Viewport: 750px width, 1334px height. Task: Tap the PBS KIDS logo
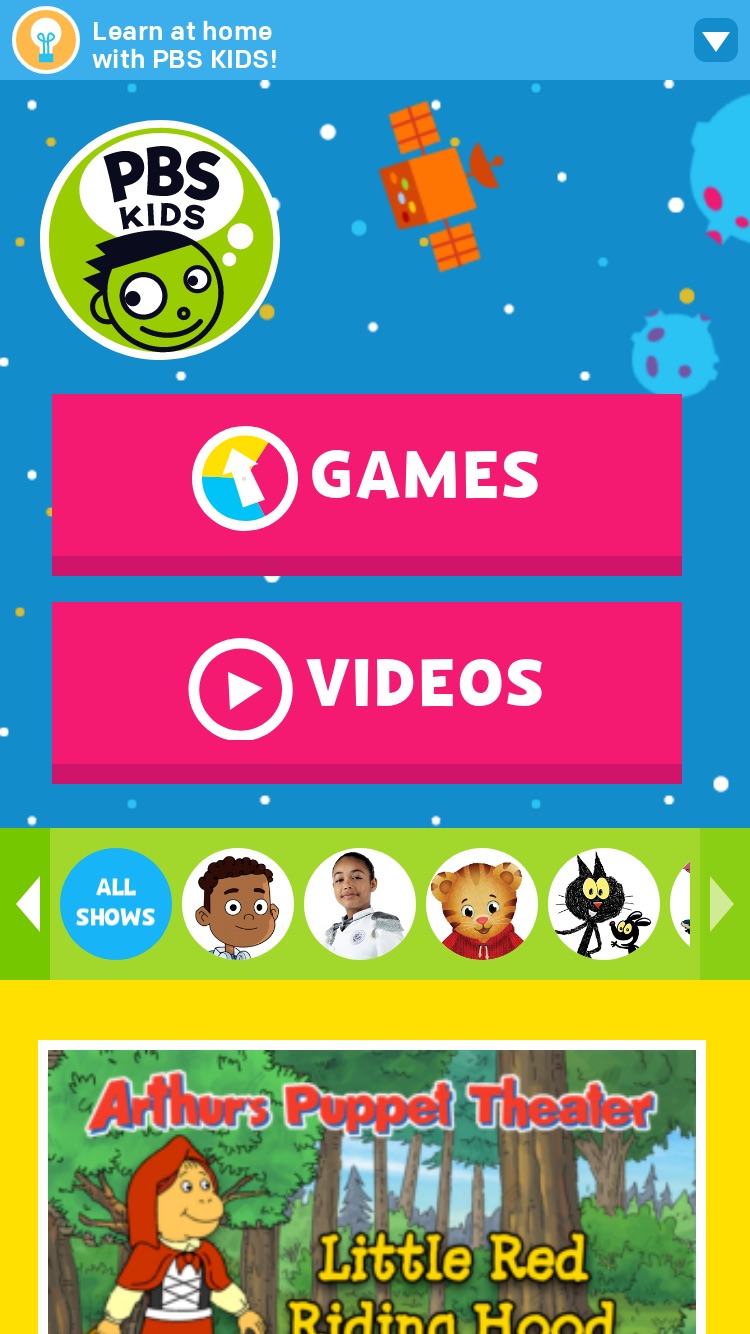[x=160, y=240]
